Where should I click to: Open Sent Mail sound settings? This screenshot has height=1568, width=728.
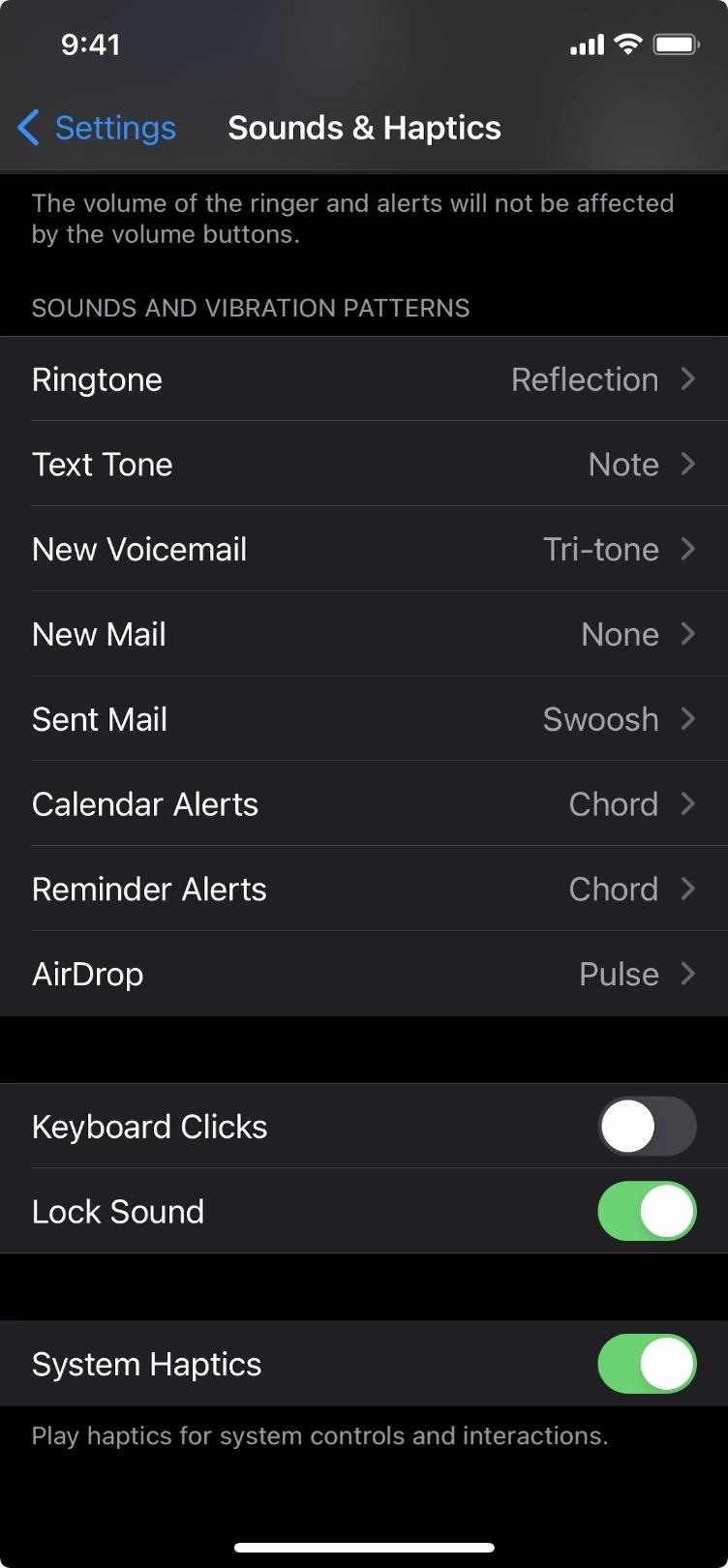coord(364,720)
